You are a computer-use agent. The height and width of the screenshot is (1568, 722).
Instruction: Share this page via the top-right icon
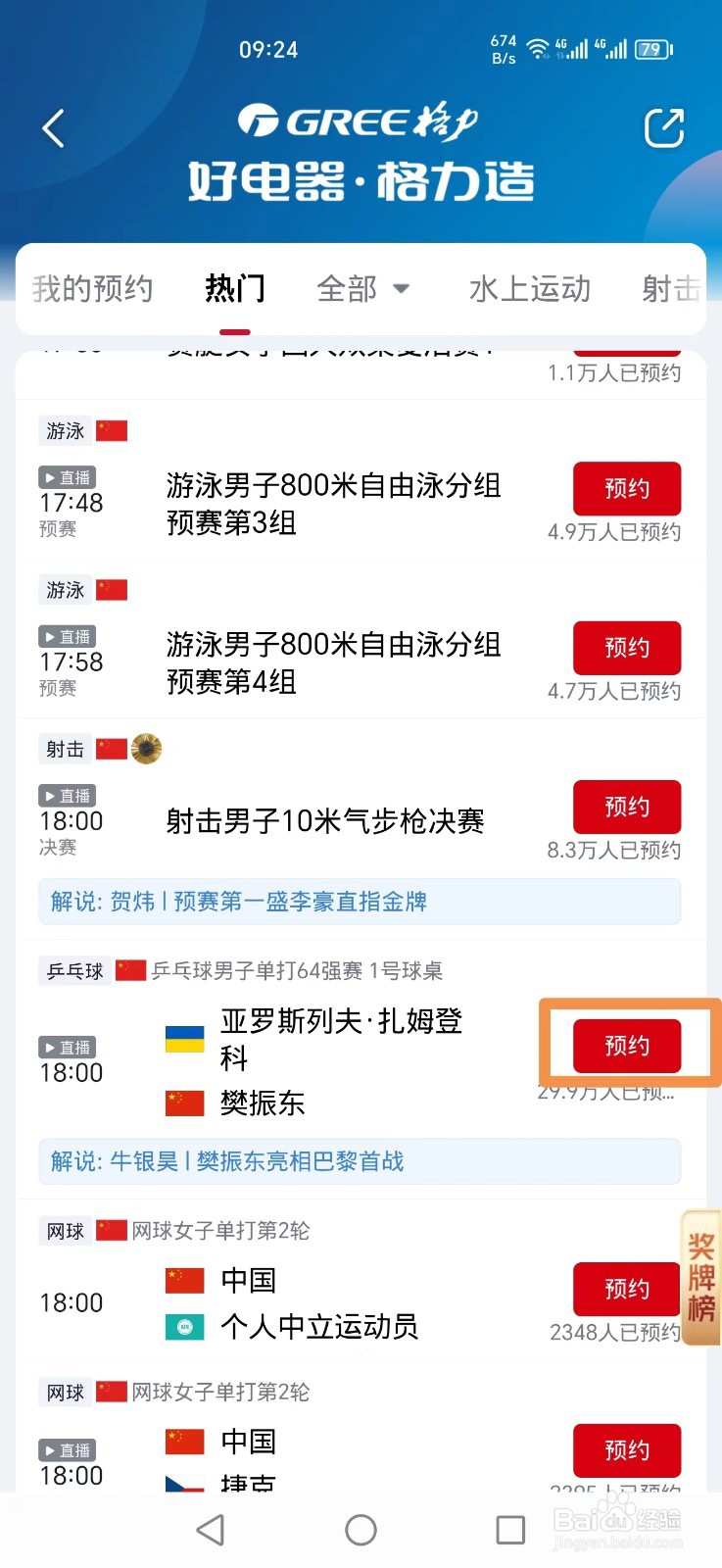[x=663, y=128]
